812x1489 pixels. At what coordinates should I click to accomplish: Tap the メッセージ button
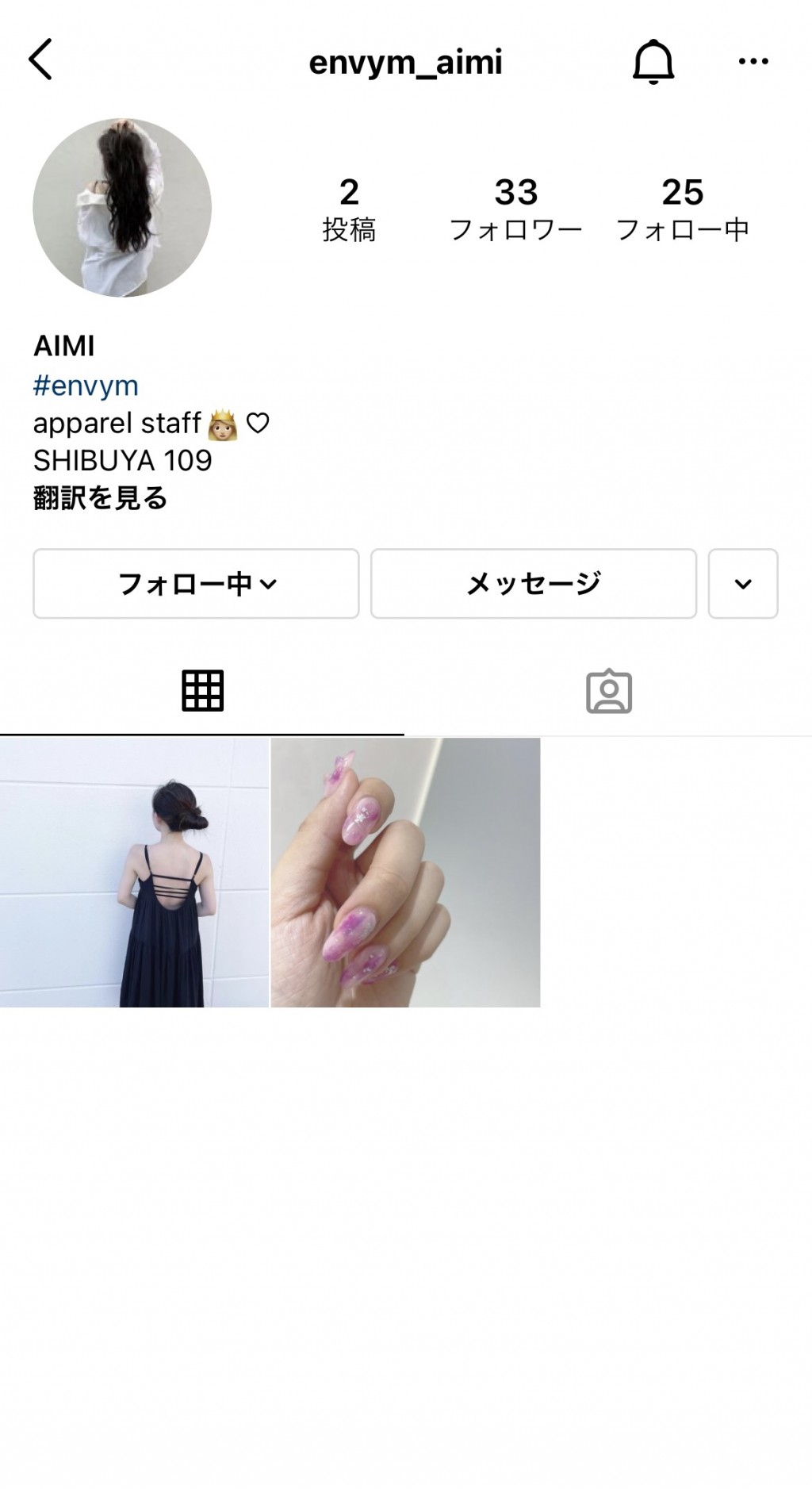point(533,584)
